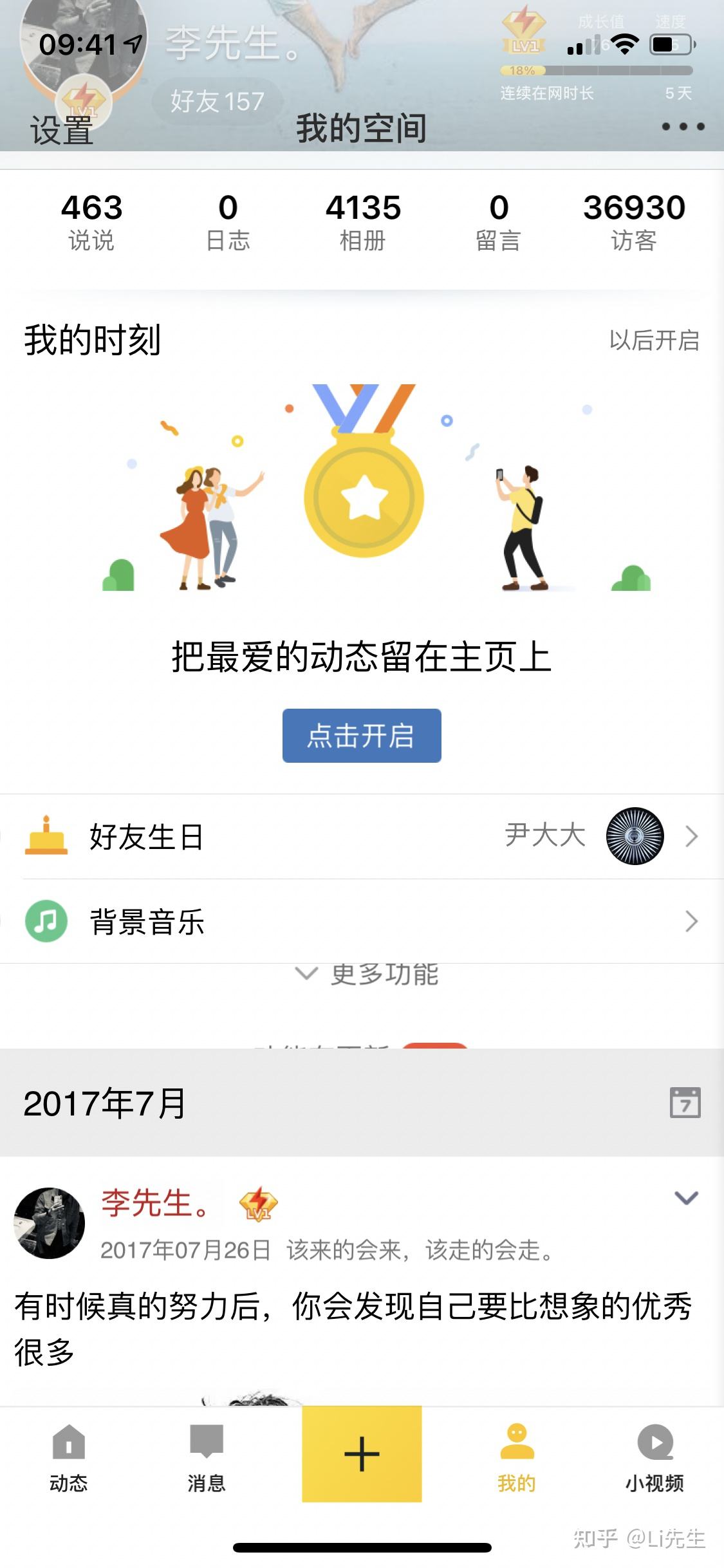Screen dimensions: 724x1568
Task: Tap the 点击开启 button
Action: point(362,736)
